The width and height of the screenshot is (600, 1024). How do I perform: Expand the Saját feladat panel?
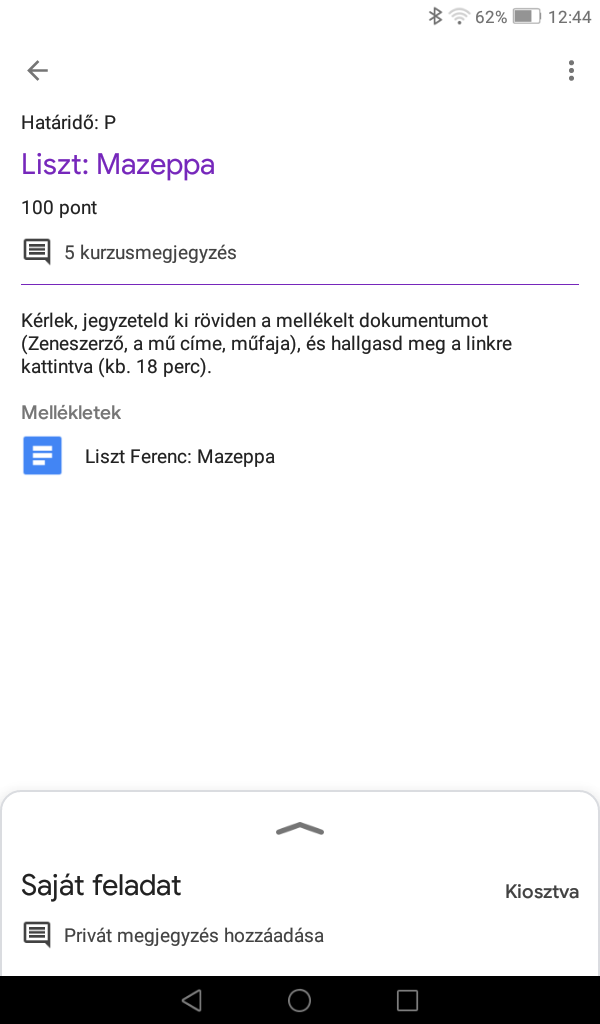coord(299,829)
